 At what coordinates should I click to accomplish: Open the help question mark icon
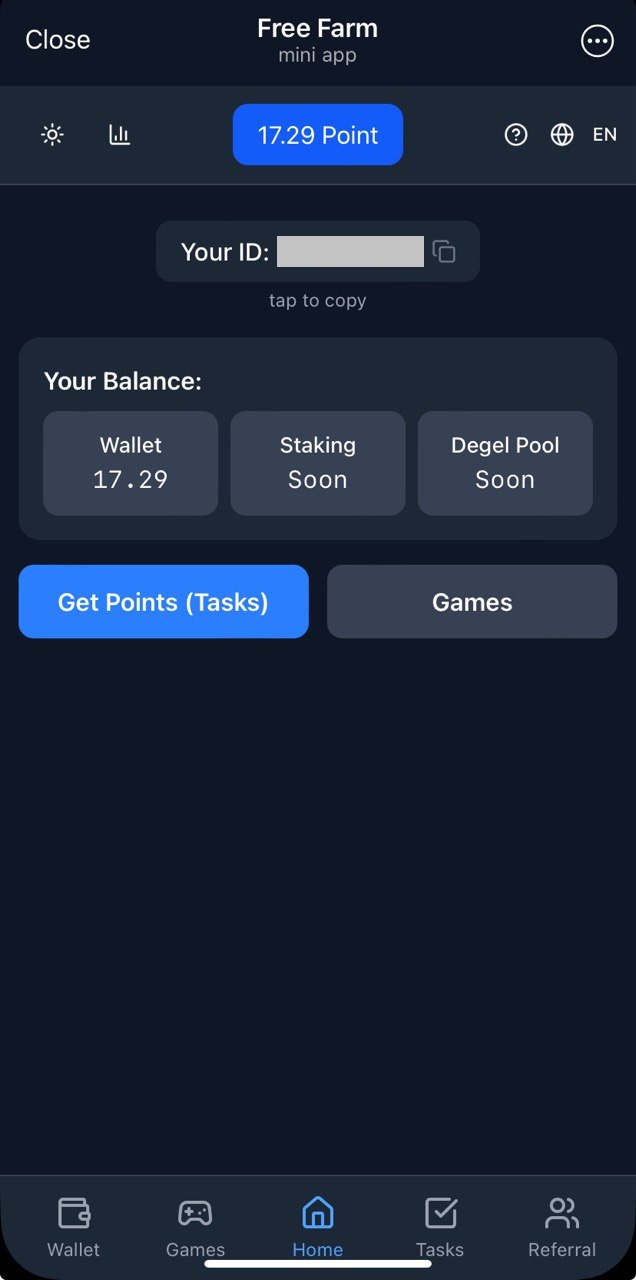click(x=516, y=135)
